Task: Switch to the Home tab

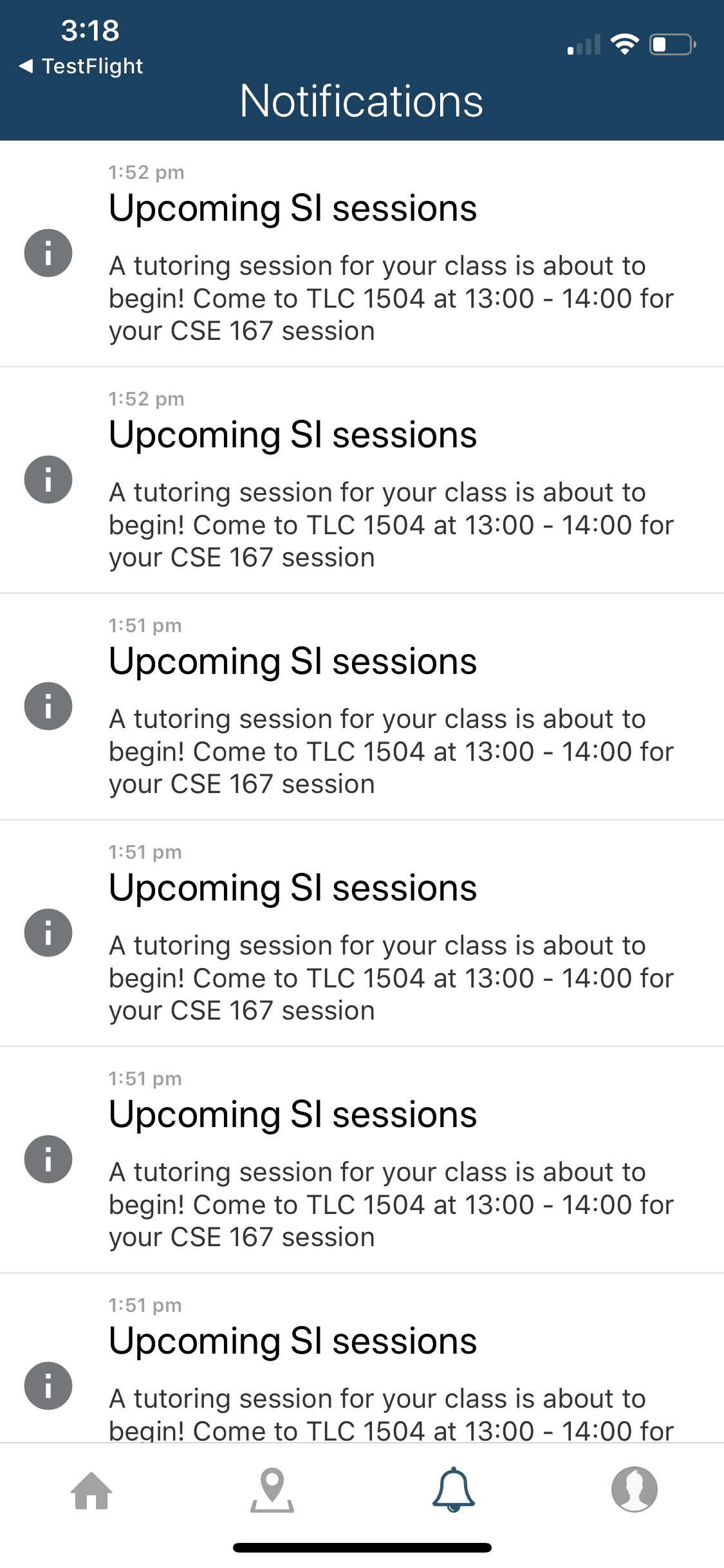Action: 91,1490
